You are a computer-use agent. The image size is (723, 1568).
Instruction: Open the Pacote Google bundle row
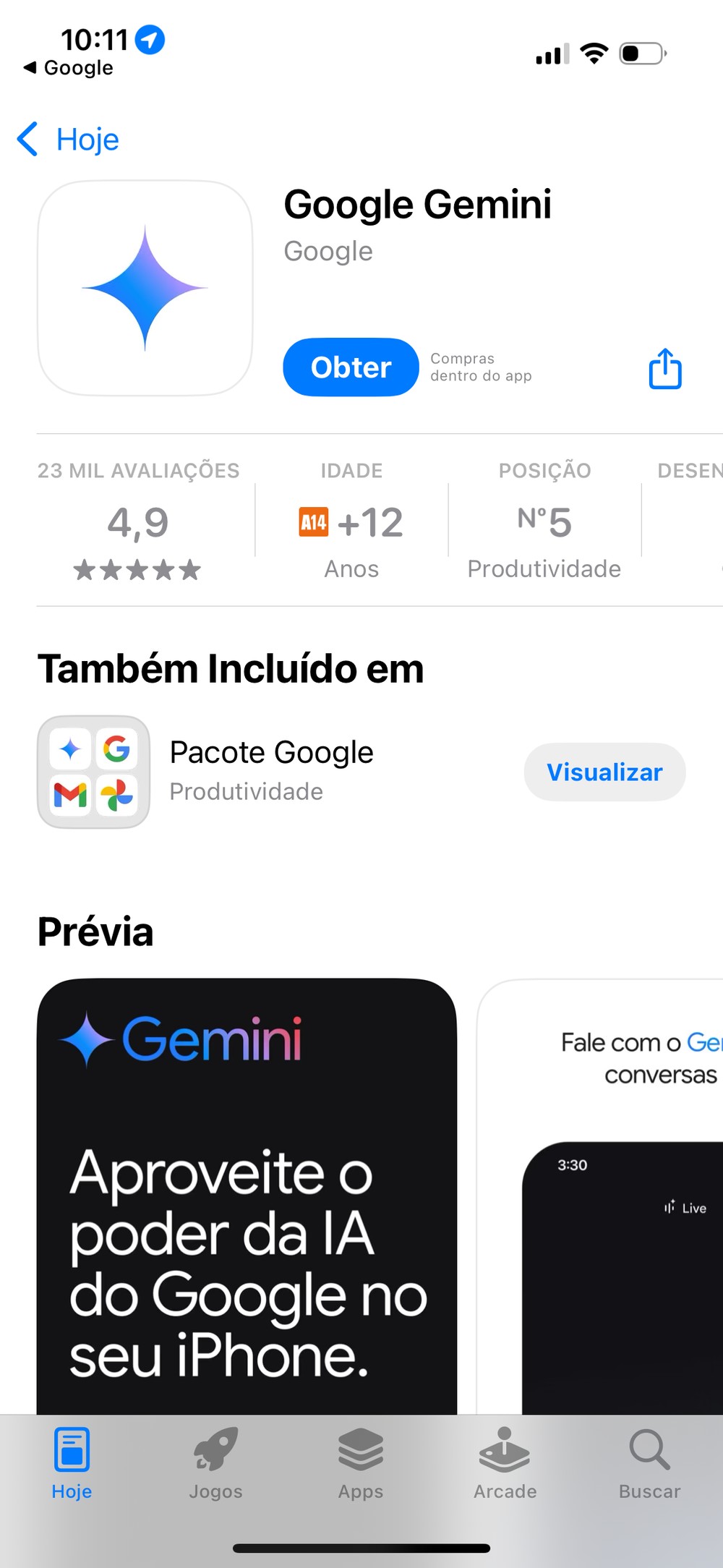[271, 771]
